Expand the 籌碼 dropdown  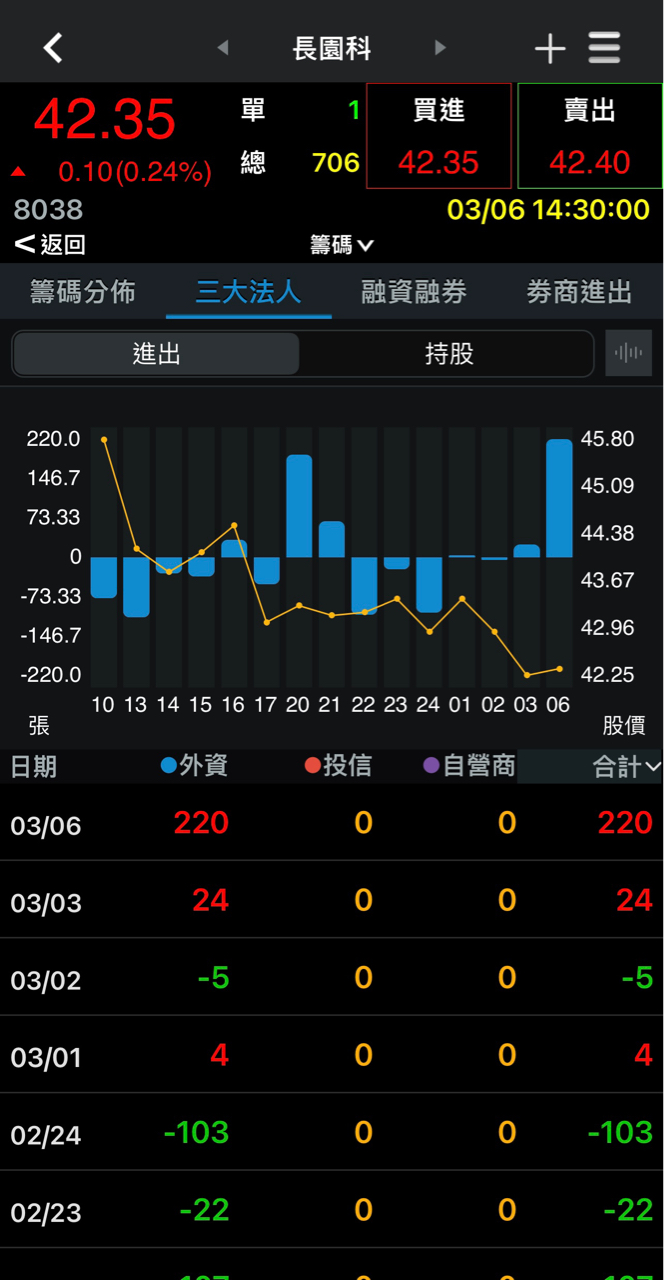342,244
